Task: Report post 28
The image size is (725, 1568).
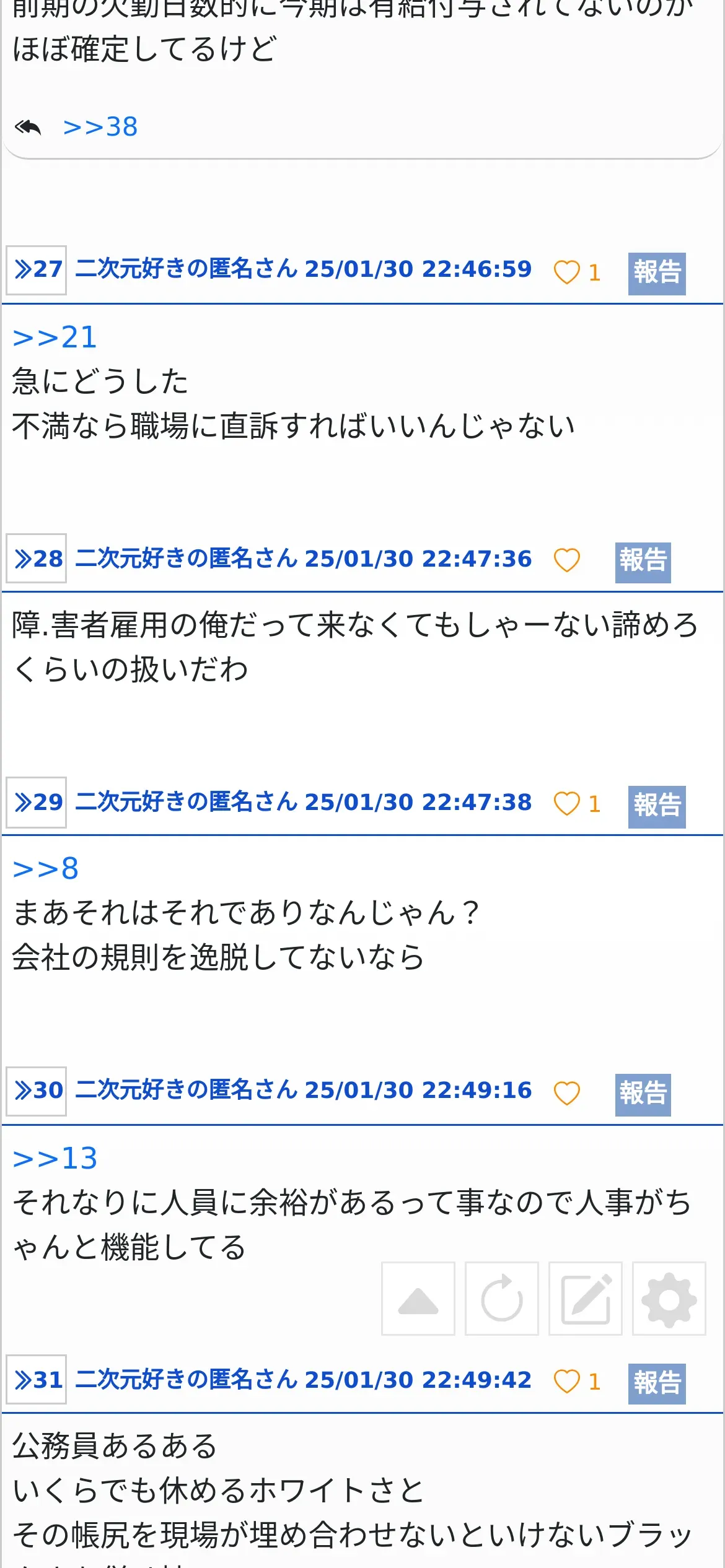Action: (643, 562)
